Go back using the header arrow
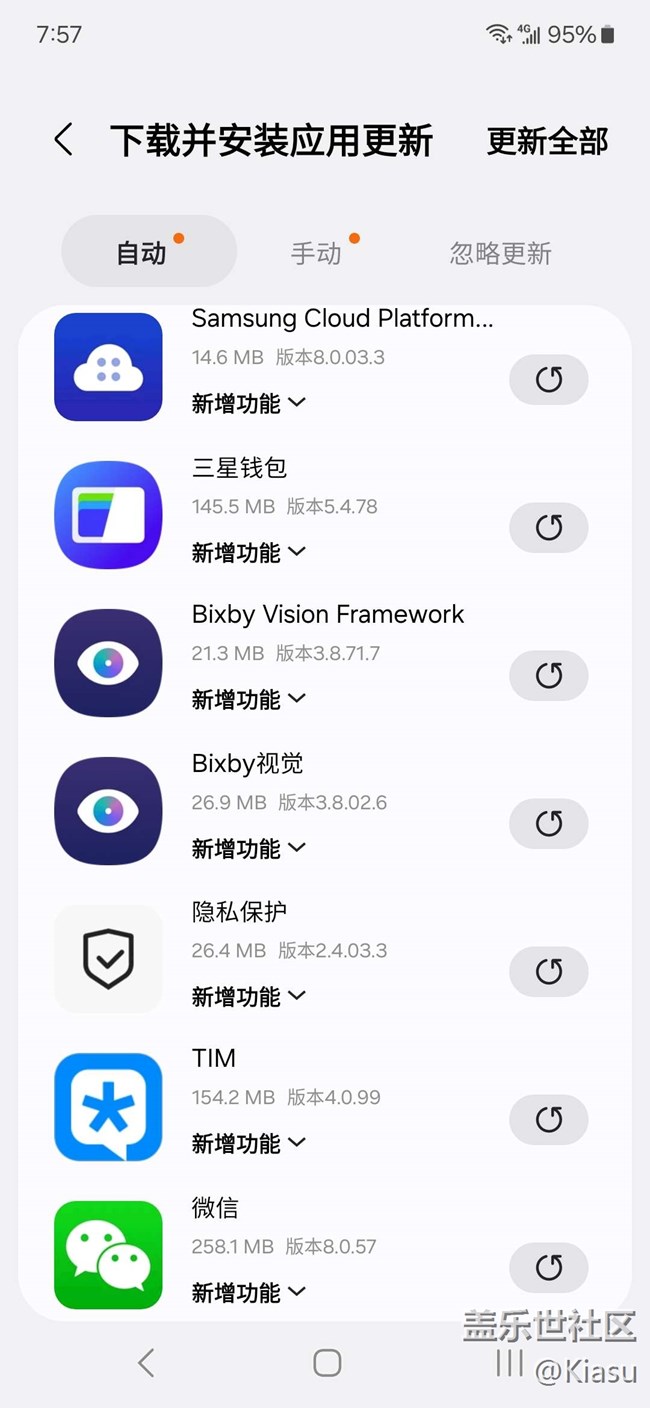 click(x=63, y=140)
